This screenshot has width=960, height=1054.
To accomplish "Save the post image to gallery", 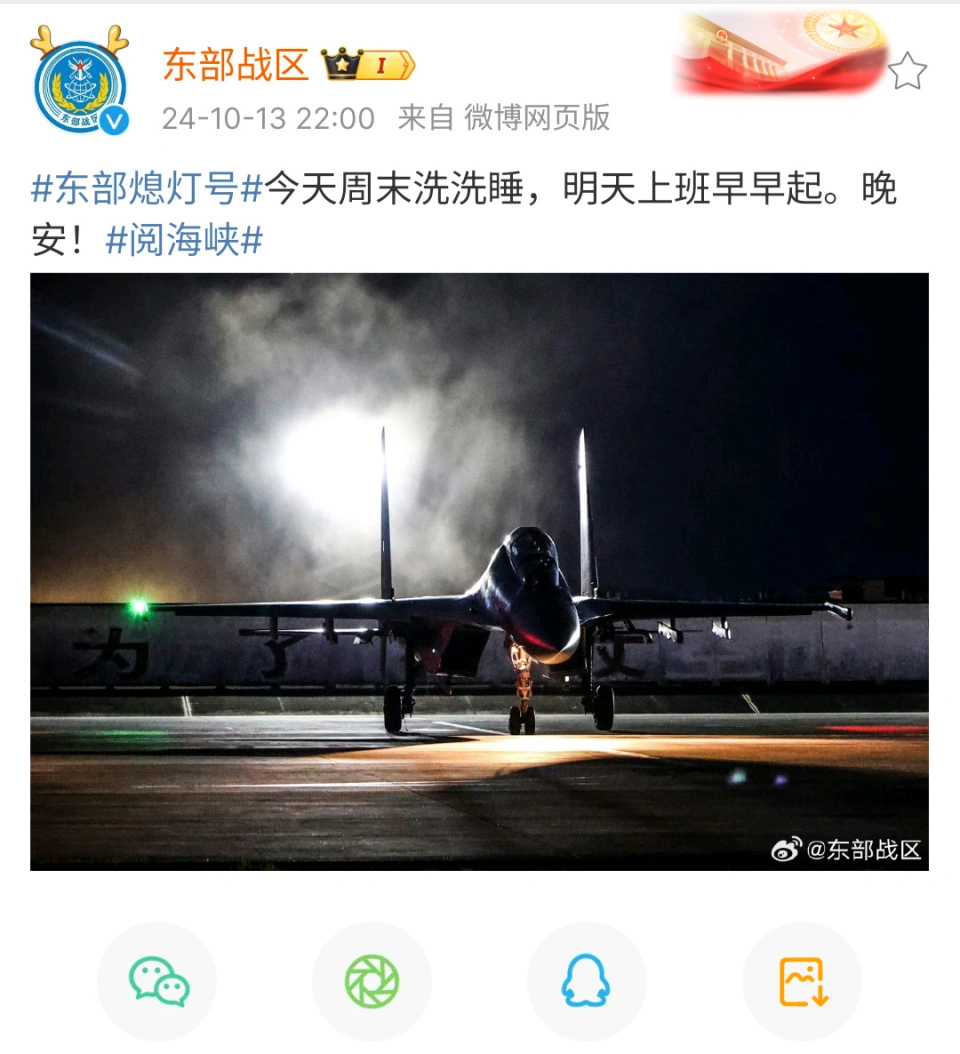I will coord(802,980).
